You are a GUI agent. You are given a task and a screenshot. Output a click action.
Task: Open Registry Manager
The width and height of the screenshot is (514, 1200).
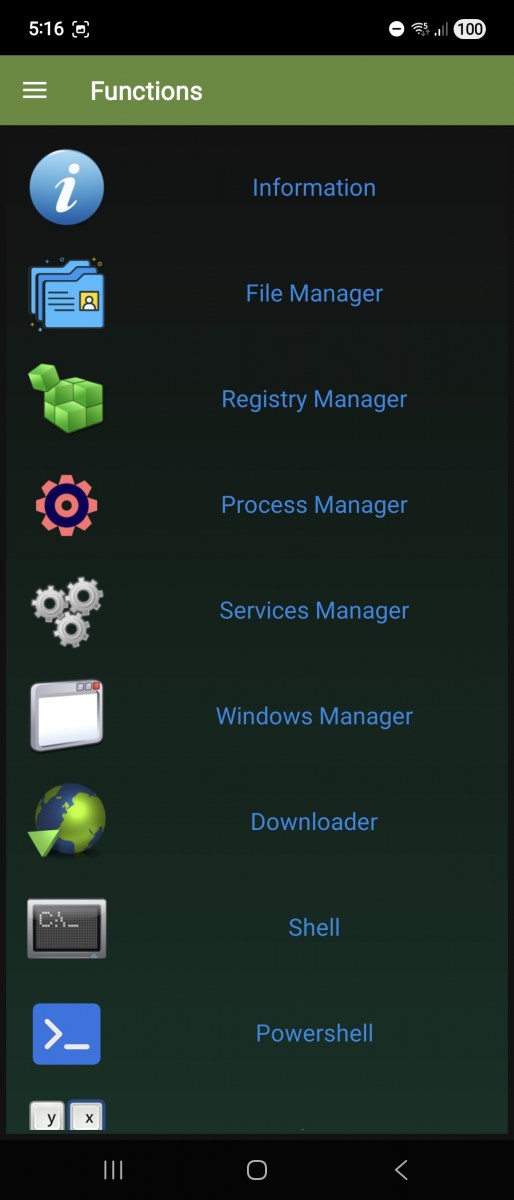pos(257,399)
